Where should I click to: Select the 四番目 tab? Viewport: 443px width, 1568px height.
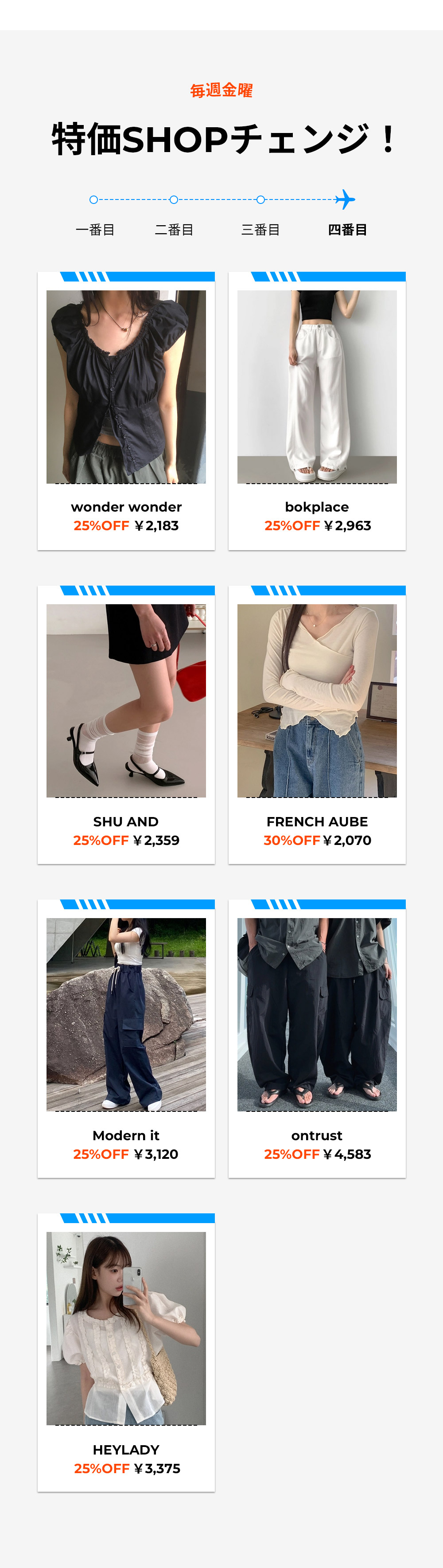click(x=347, y=230)
